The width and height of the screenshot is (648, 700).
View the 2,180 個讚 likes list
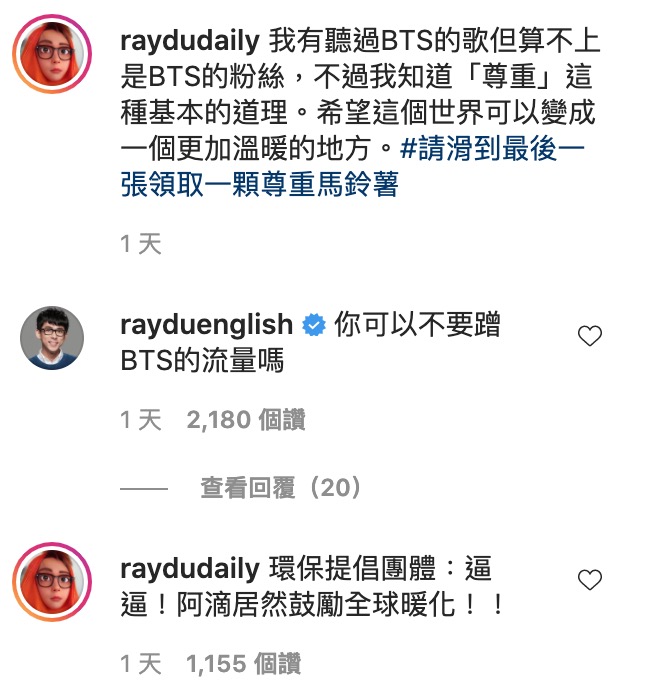point(245,420)
